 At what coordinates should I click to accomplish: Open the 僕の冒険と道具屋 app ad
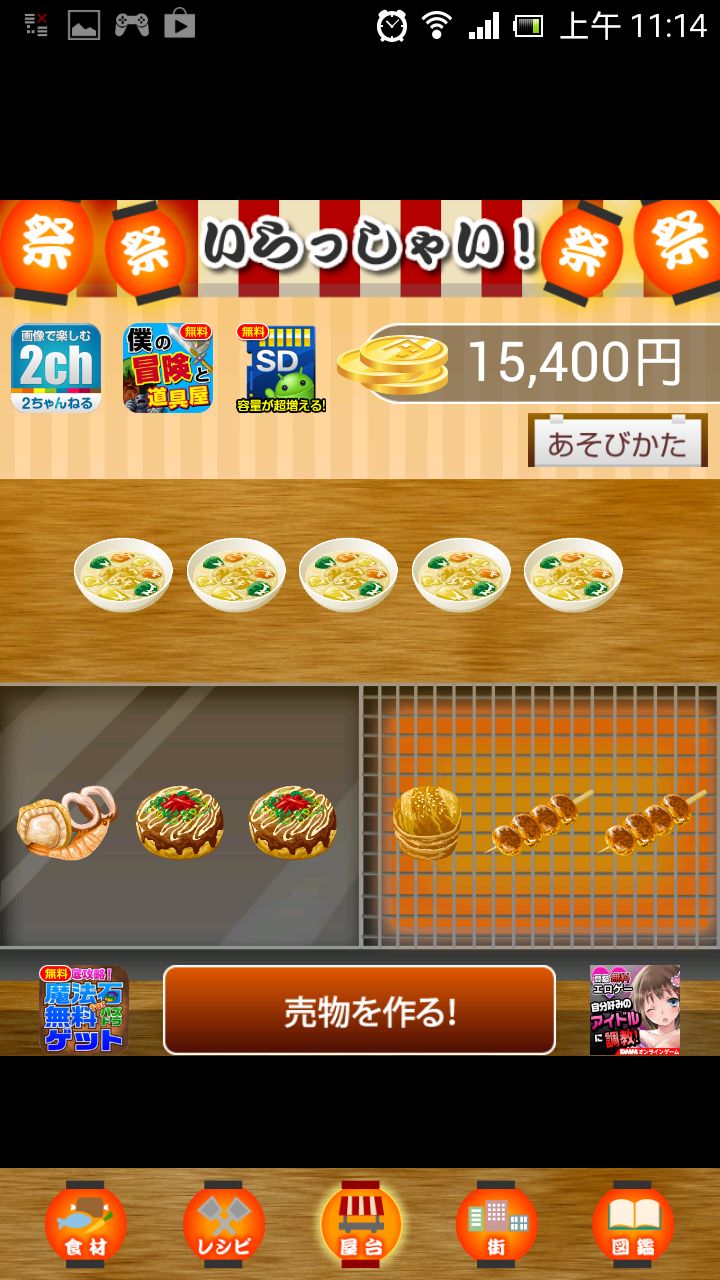pos(168,368)
